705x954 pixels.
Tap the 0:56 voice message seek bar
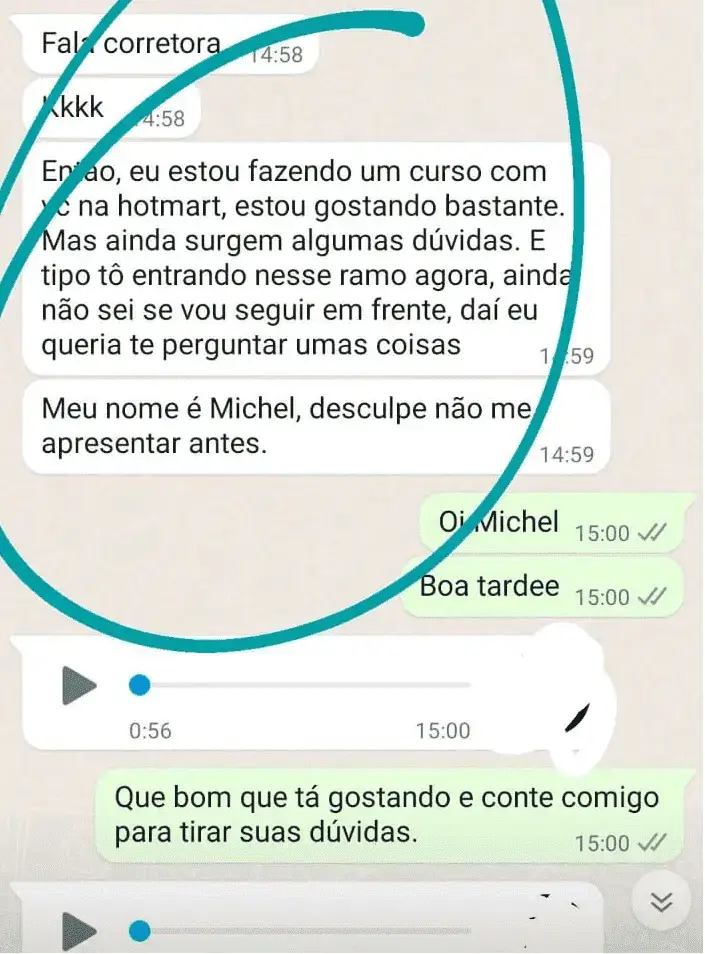tap(300, 686)
